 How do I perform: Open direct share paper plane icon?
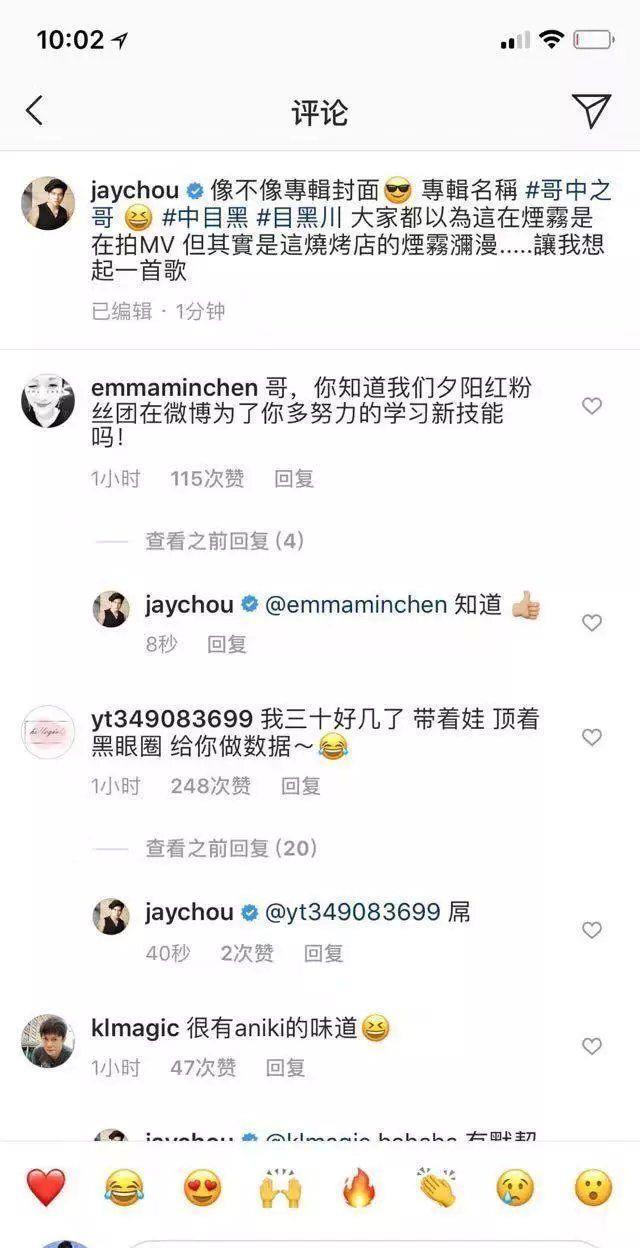[x=590, y=111]
